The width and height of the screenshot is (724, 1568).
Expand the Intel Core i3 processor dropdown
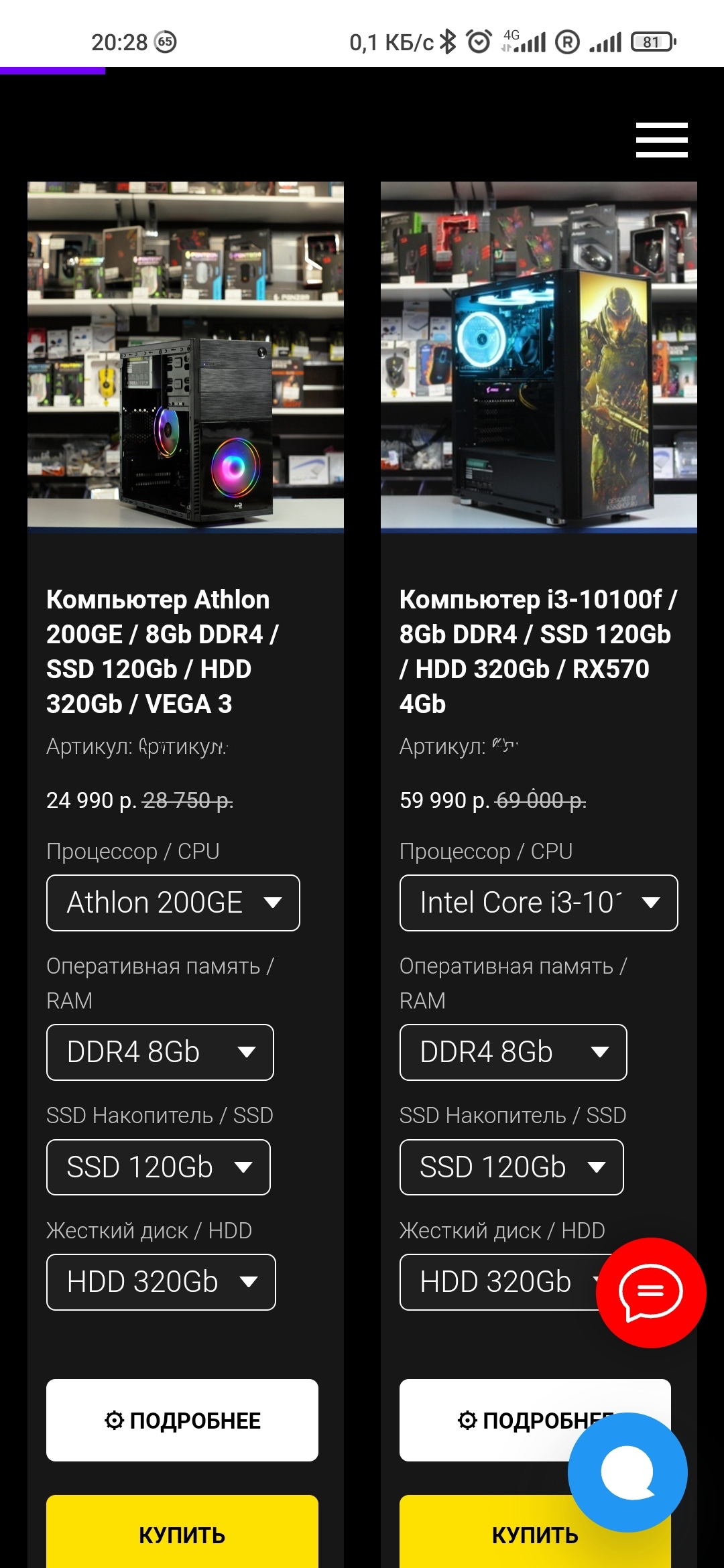tap(538, 903)
